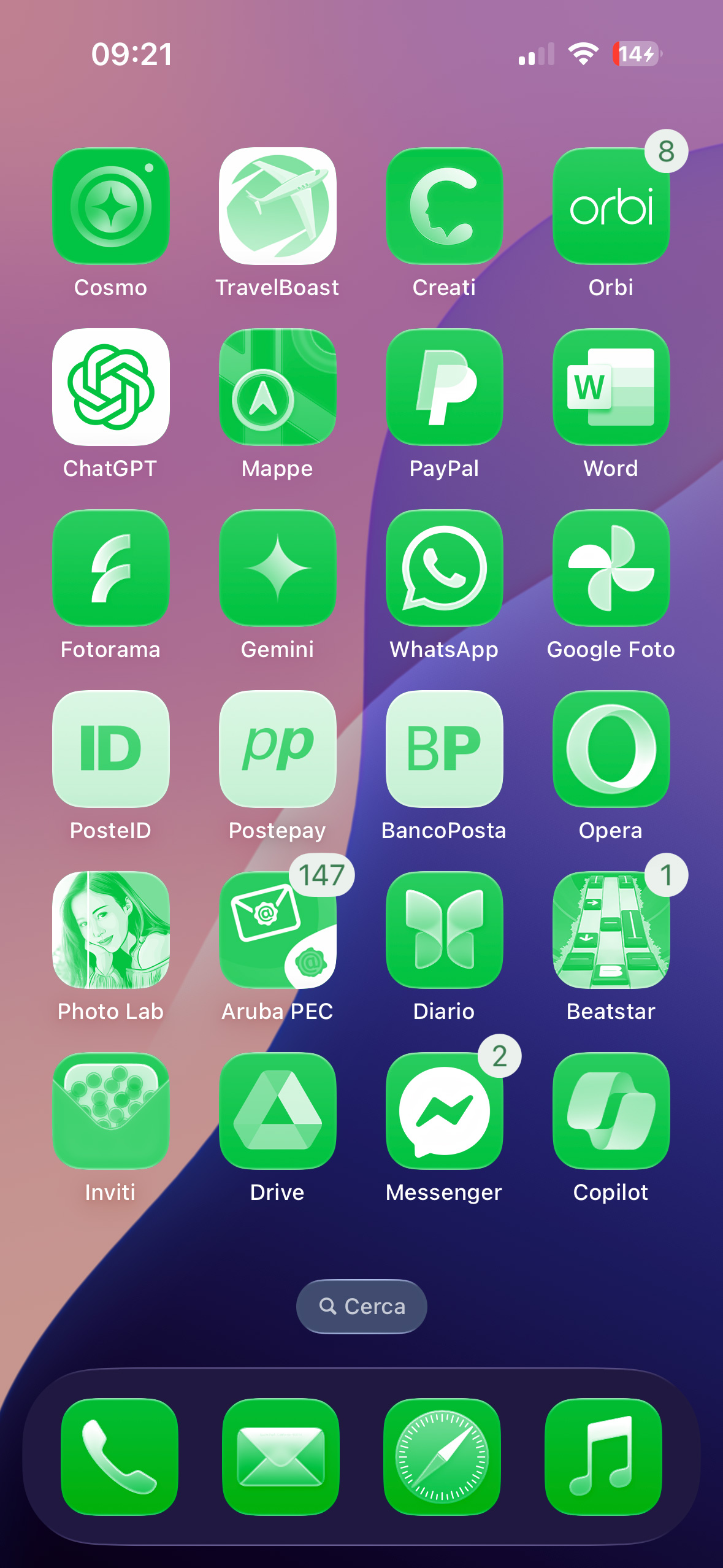Launch Safari from the dock

442,1456
